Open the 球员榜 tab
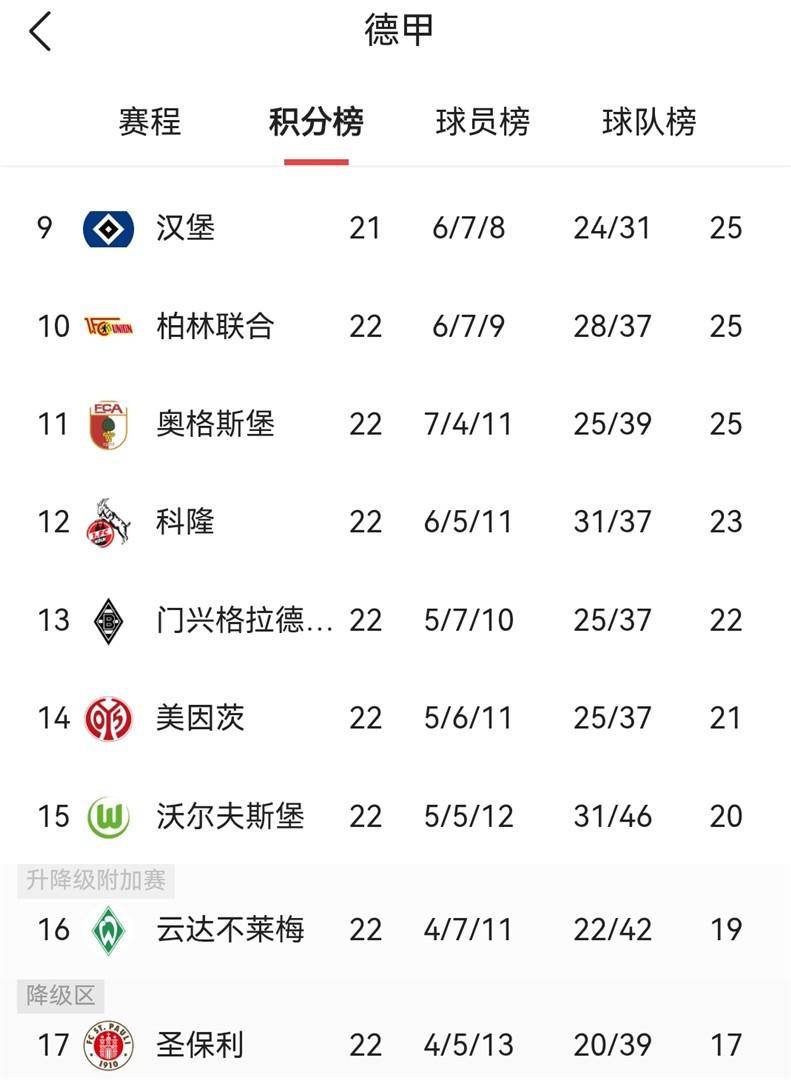Image resolution: width=791 pixels, height=1080 pixels. point(482,122)
